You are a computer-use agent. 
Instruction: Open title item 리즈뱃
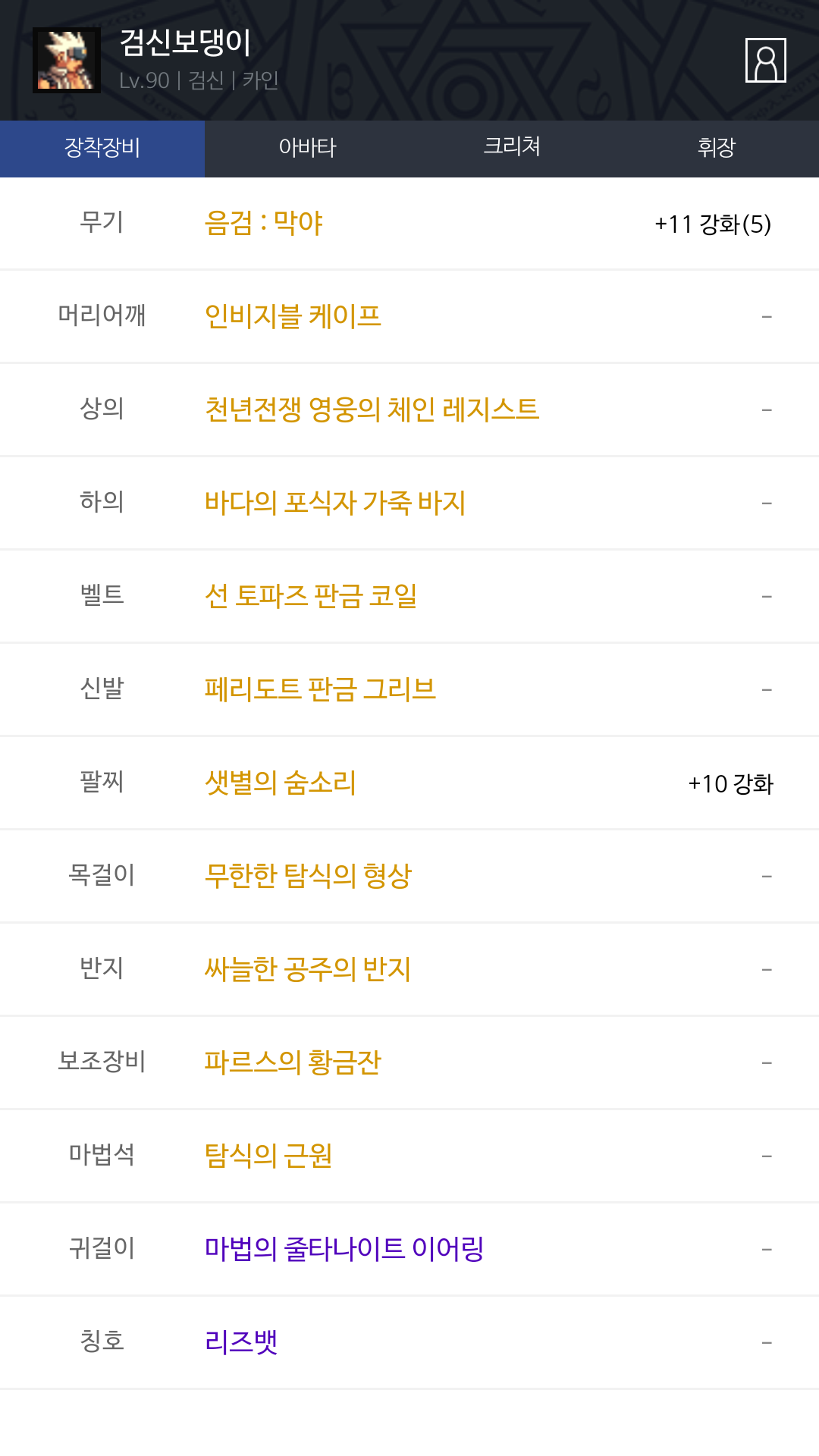click(241, 1342)
